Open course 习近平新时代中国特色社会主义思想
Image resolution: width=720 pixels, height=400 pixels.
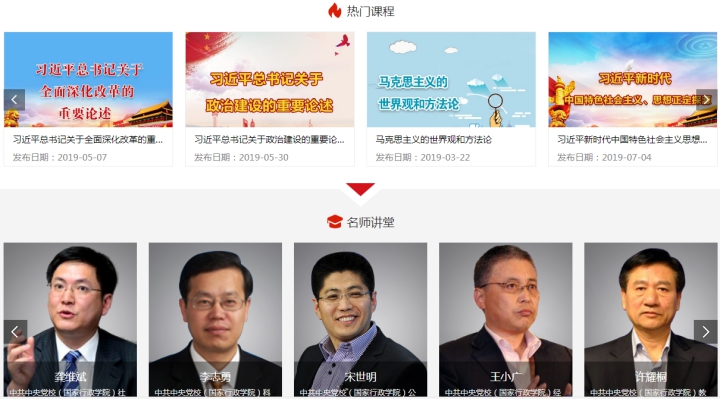click(632, 80)
